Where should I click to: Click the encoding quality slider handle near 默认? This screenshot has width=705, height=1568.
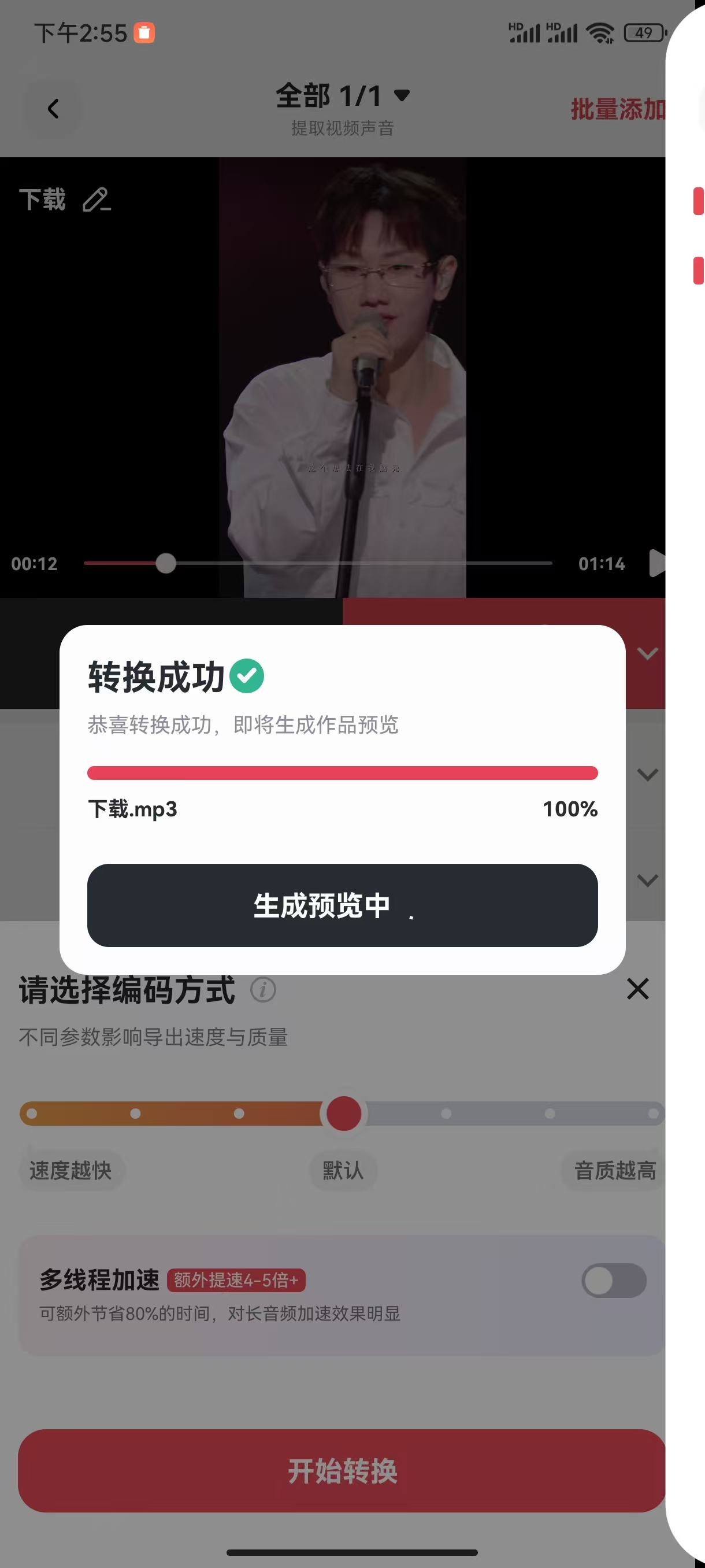click(344, 1114)
